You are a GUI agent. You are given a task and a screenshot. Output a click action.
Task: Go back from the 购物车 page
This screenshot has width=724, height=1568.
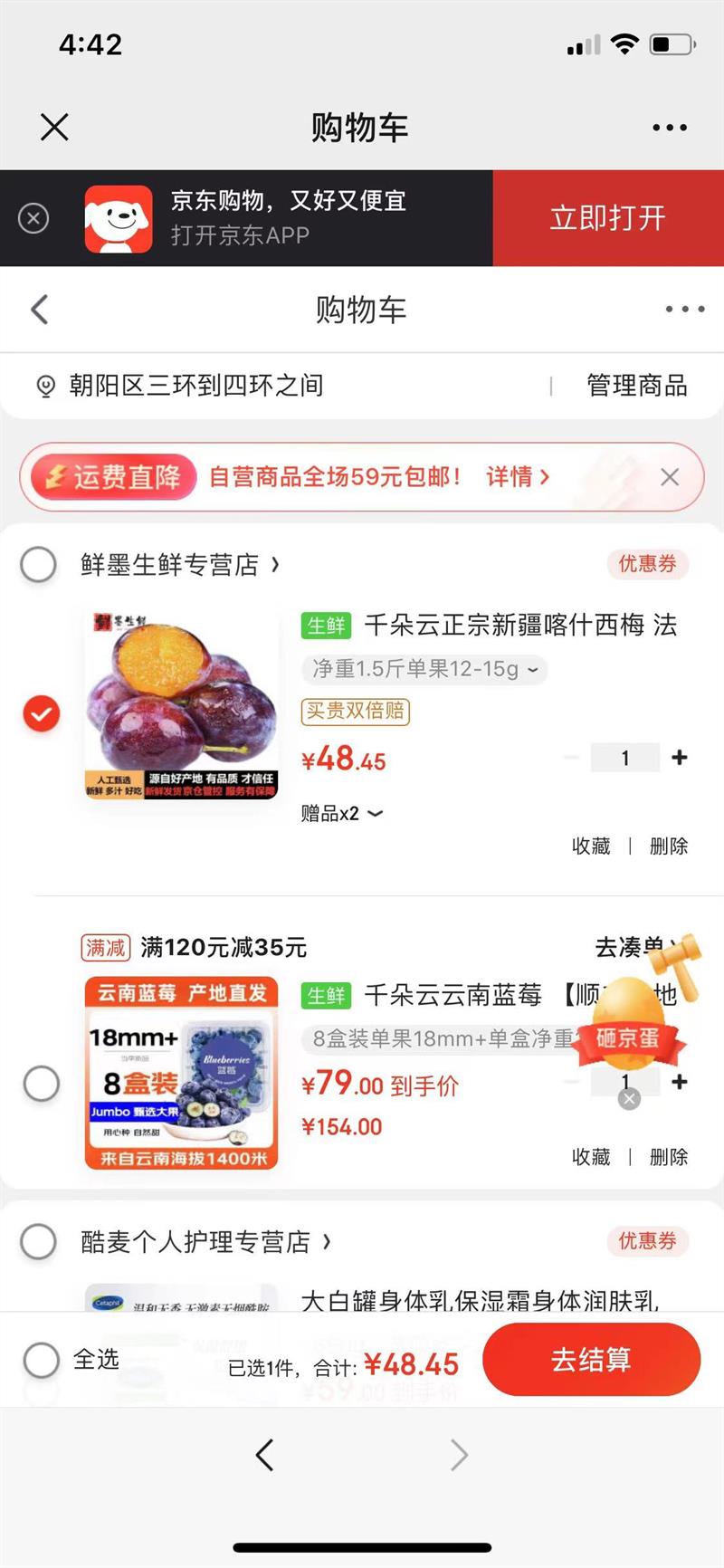point(40,310)
